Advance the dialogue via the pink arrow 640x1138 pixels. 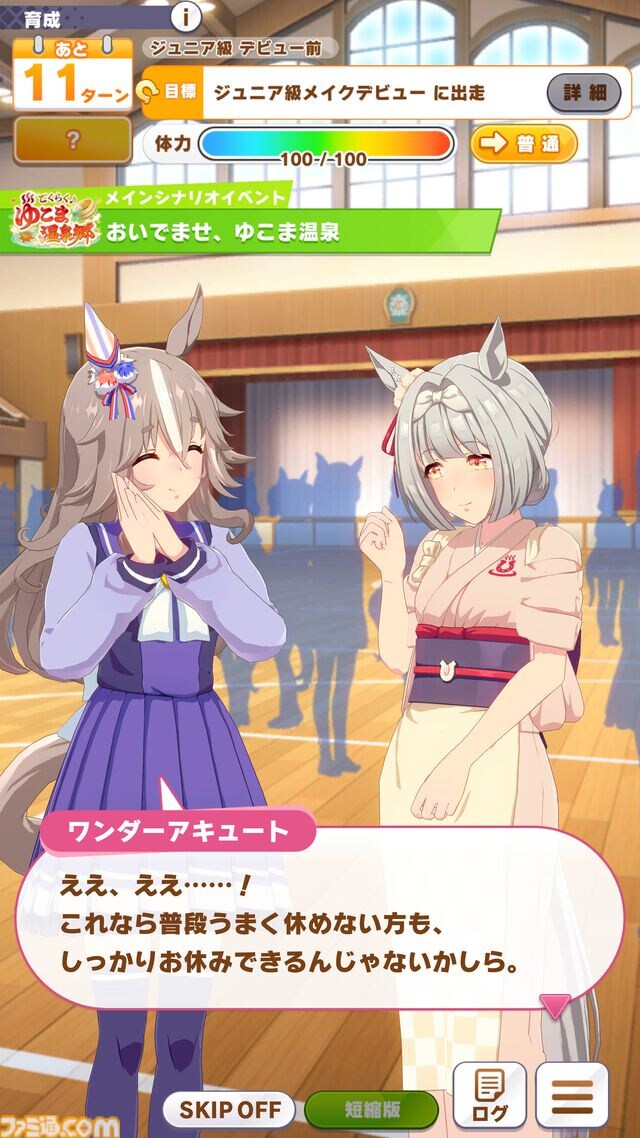pos(554,1004)
